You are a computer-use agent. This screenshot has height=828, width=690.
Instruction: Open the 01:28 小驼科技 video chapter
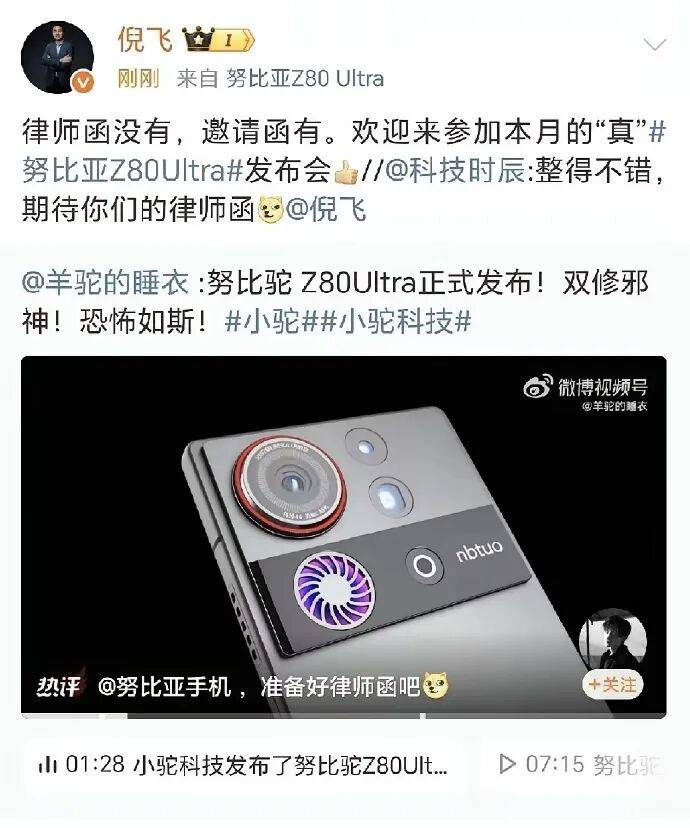tap(243, 765)
